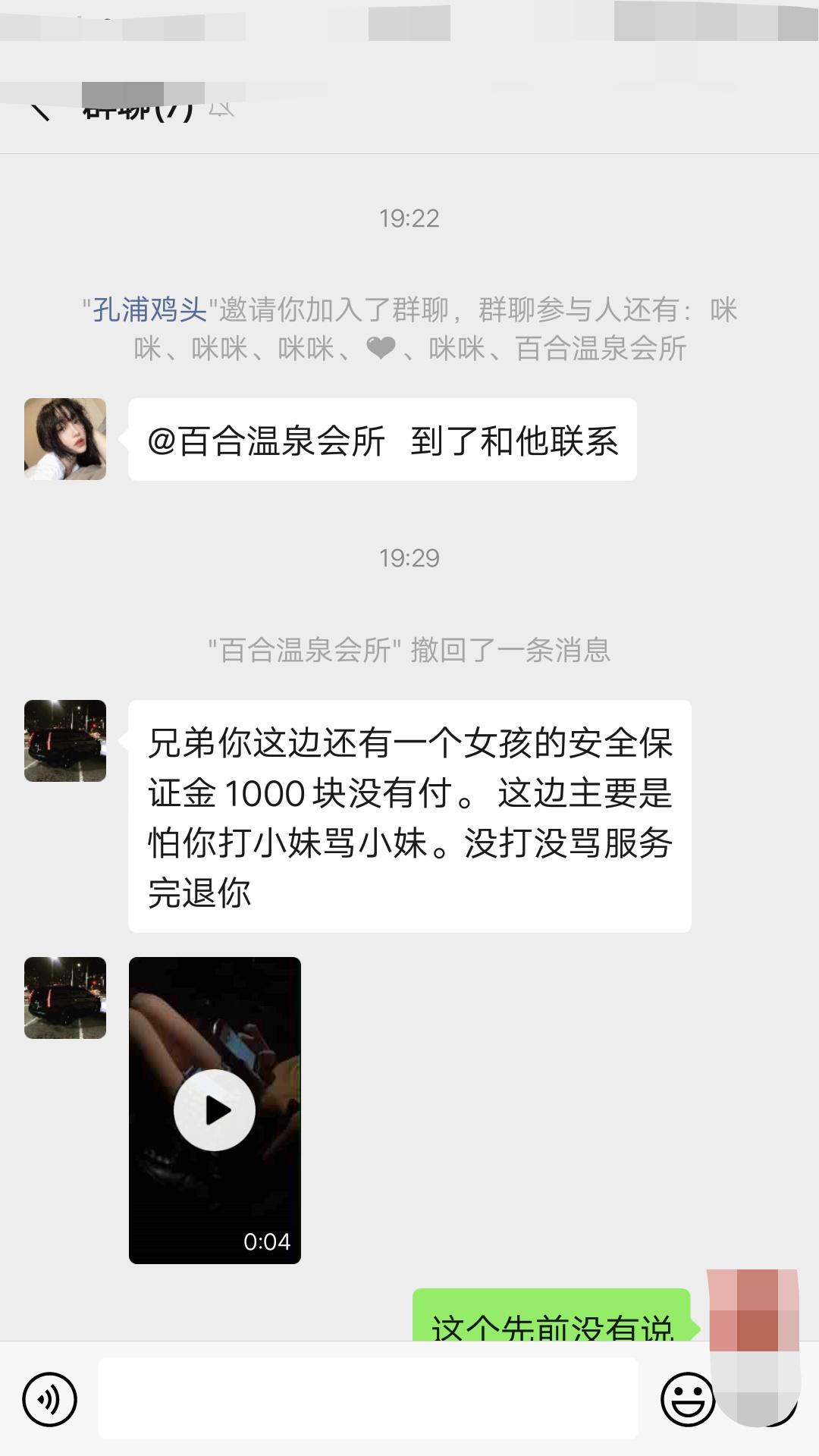Focus the message text field
The image size is (819, 1456).
tap(368, 1399)
